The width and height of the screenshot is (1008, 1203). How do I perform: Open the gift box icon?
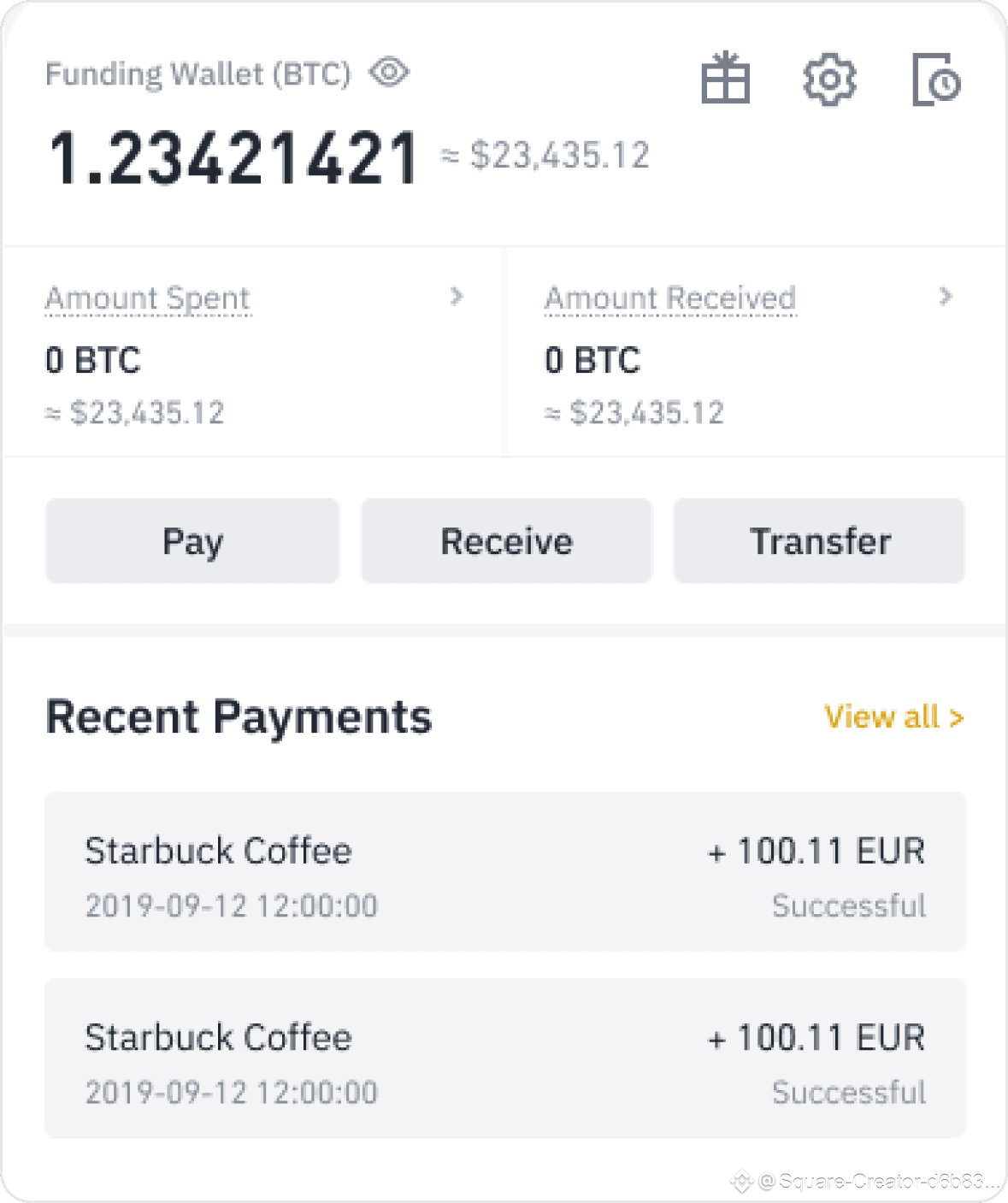[725, 79]
